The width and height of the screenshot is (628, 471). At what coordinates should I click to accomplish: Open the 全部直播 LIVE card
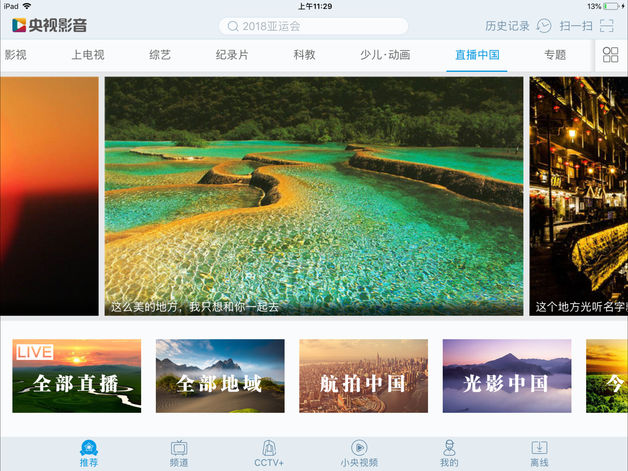click(x=77, y=375)
